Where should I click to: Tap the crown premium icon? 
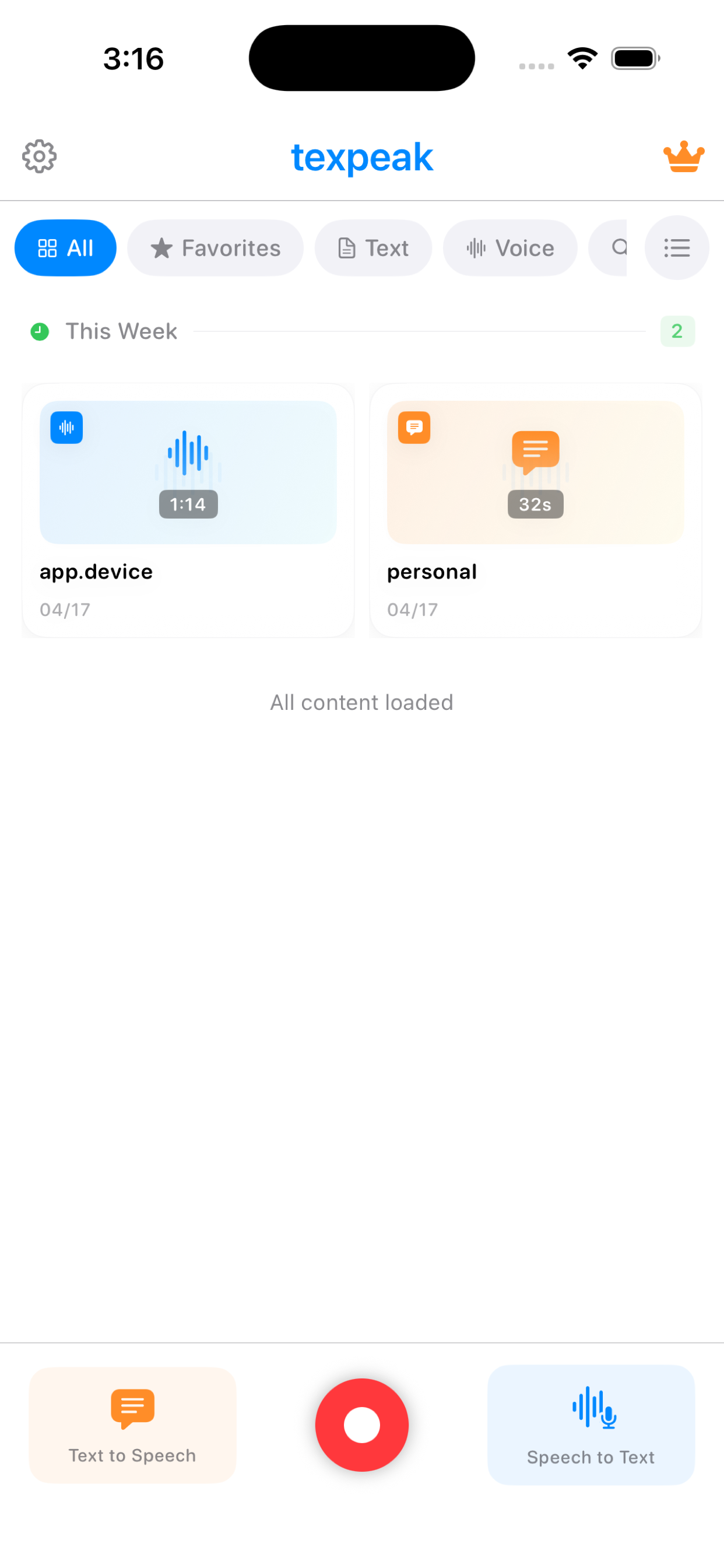coord(684,156)
